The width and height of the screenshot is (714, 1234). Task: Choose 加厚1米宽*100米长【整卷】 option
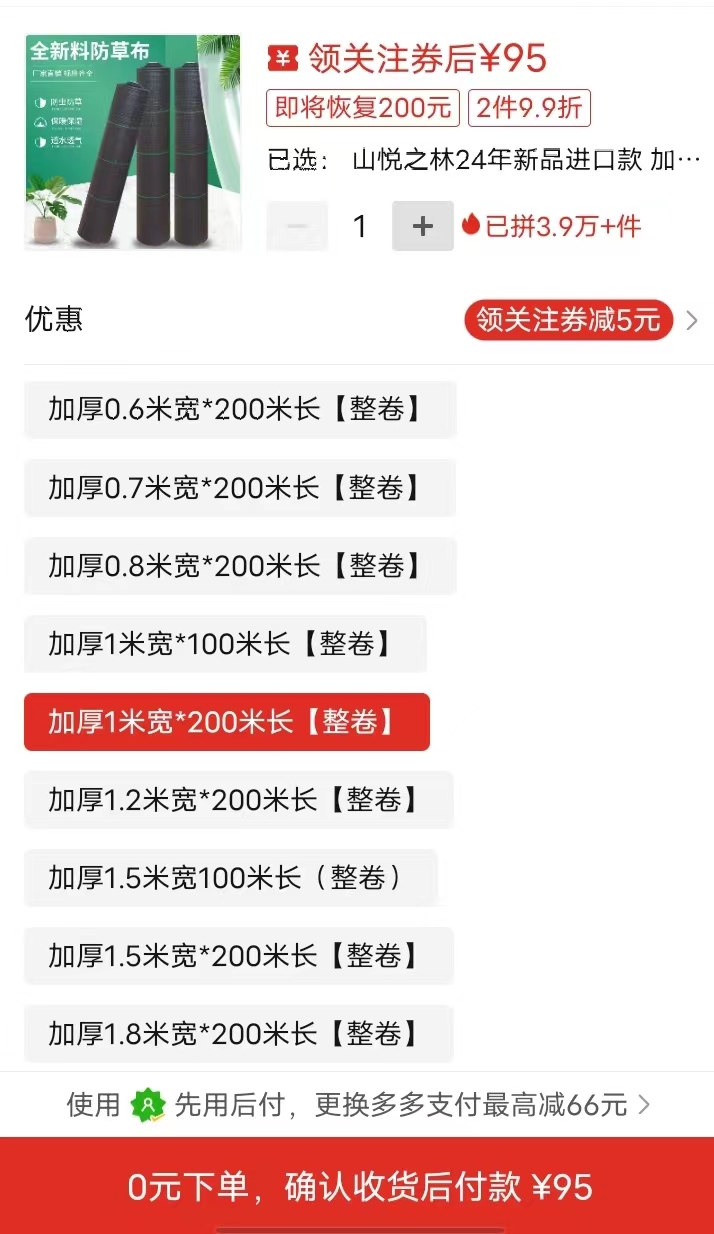[226, 644]
